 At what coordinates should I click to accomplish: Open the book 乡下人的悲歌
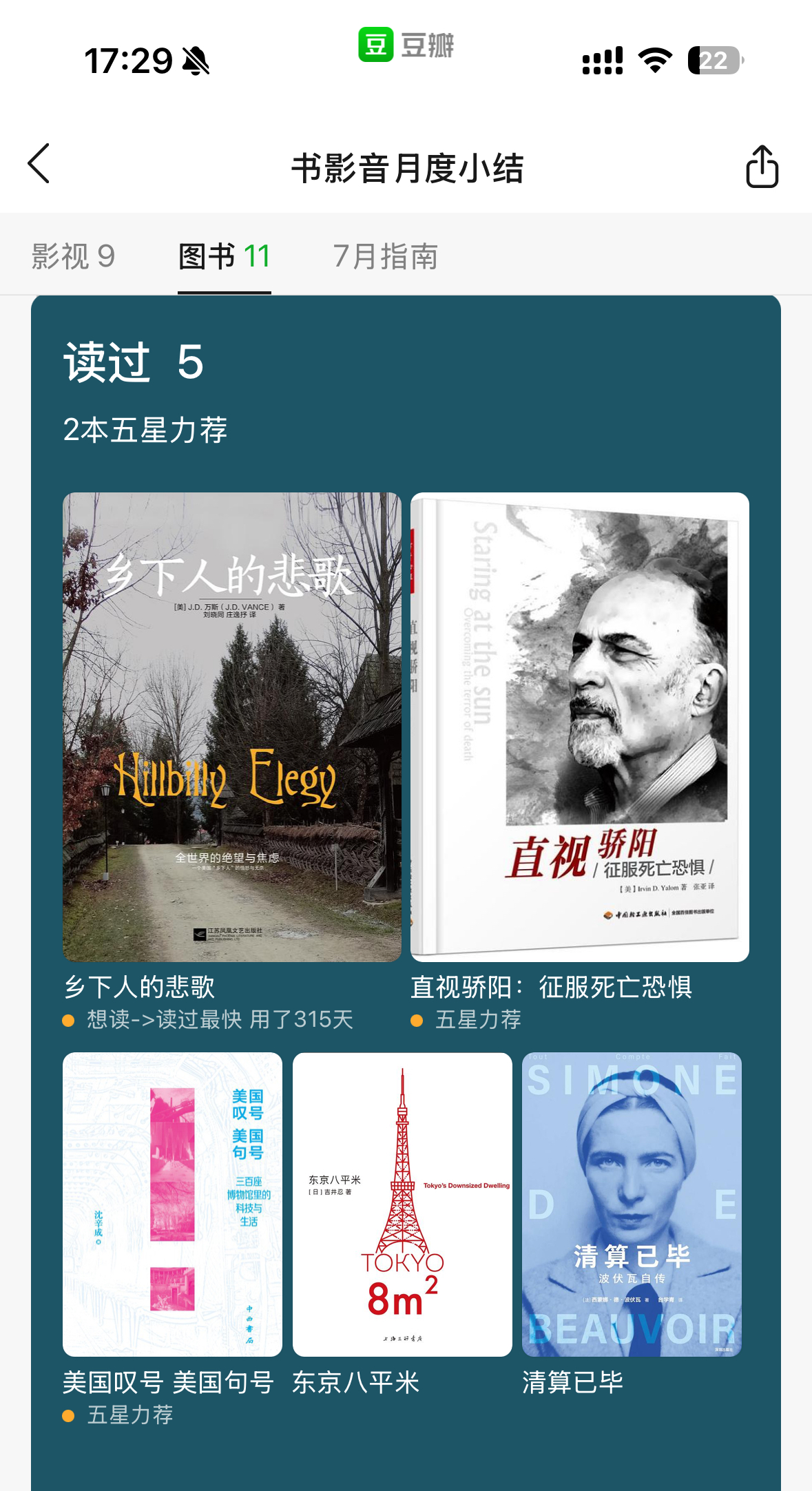231,727
